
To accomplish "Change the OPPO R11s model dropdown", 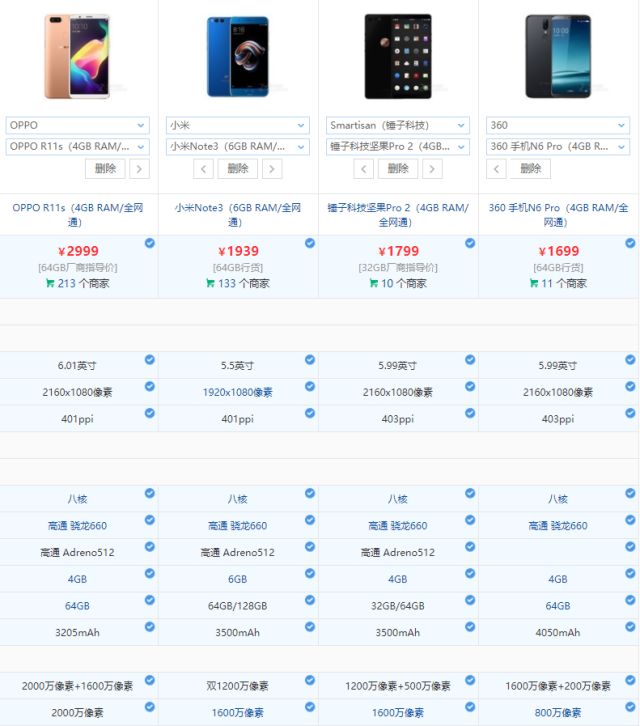I will (77, 147).
